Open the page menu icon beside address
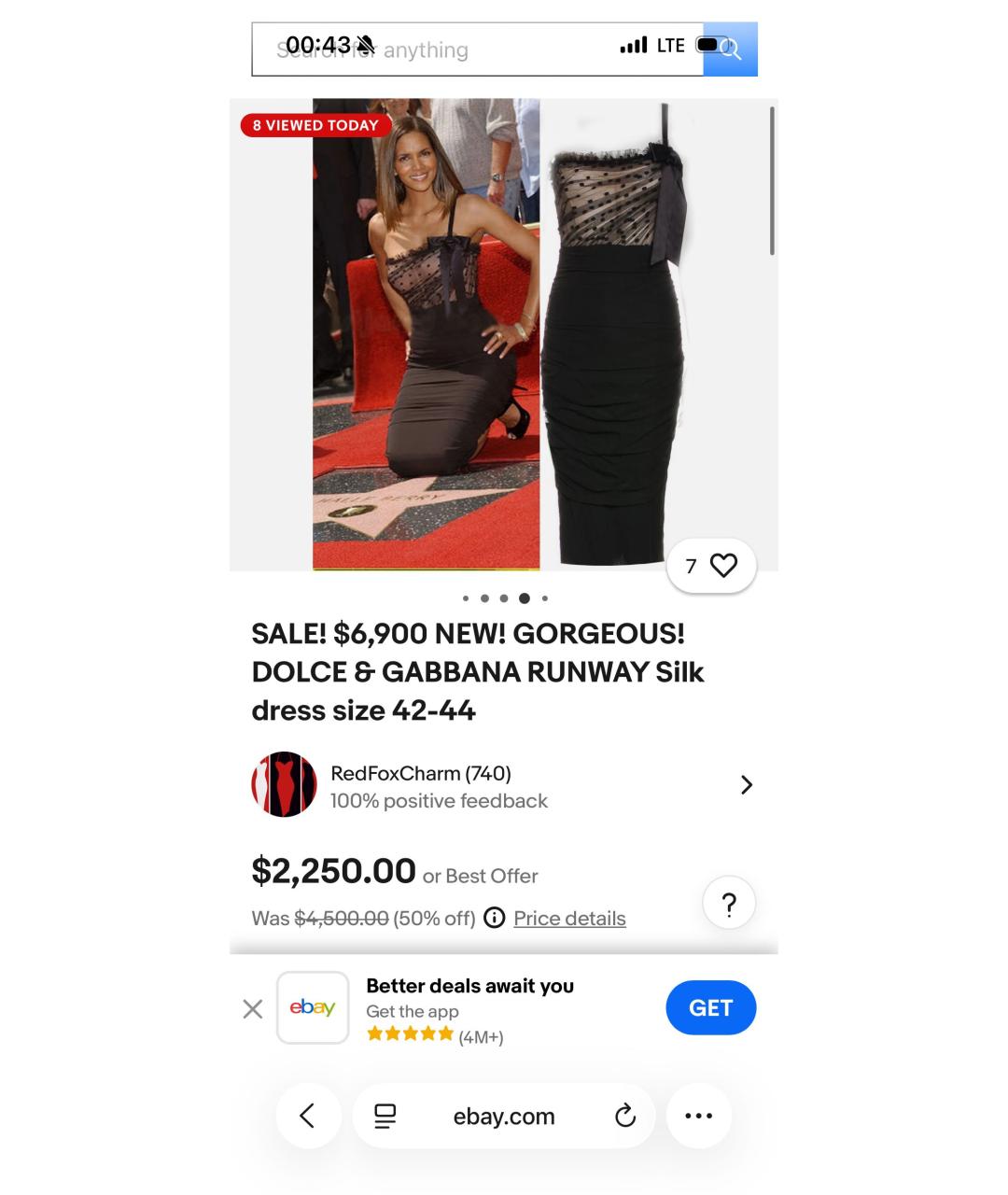Screen dimensions: 1008x1195 [385, 1116]
